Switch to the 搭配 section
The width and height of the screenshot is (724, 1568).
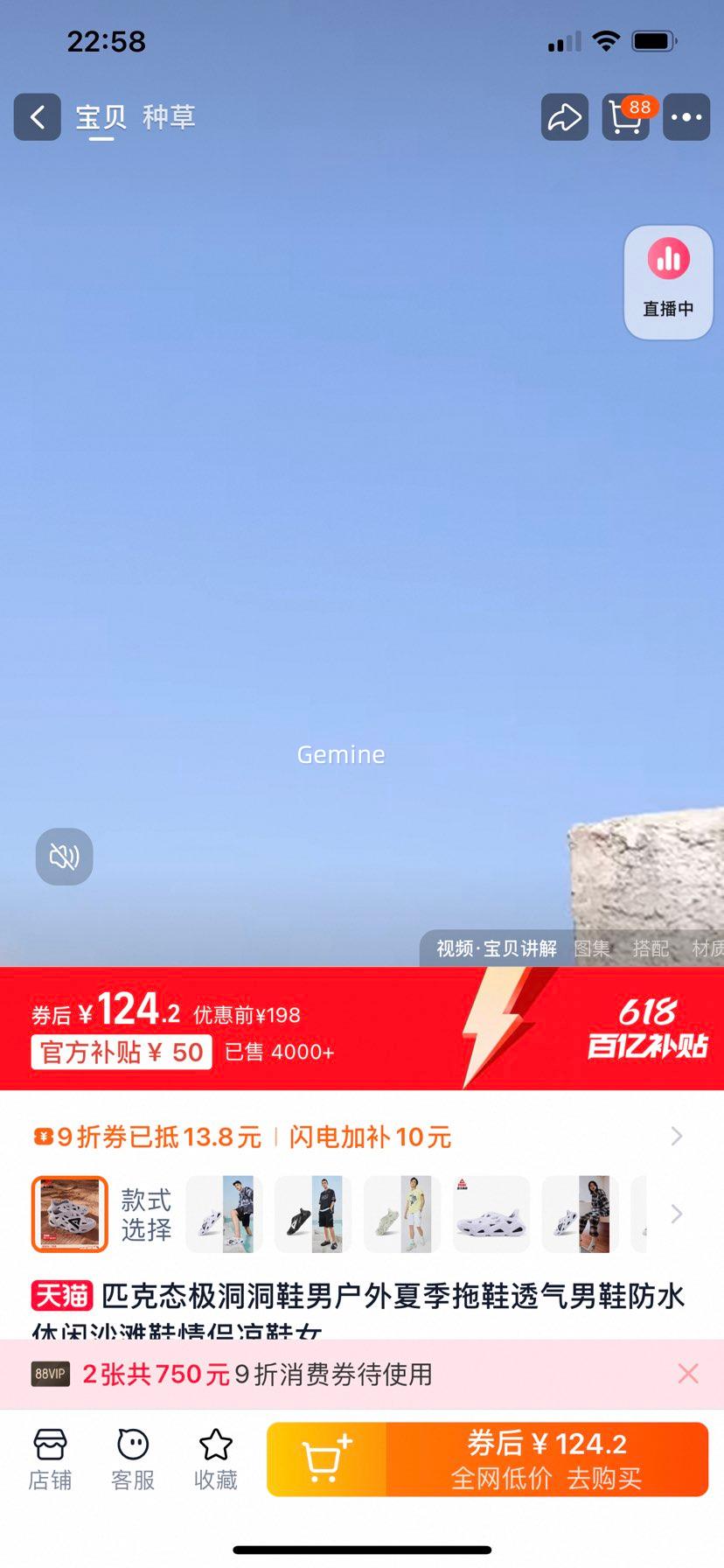[651, 948]
